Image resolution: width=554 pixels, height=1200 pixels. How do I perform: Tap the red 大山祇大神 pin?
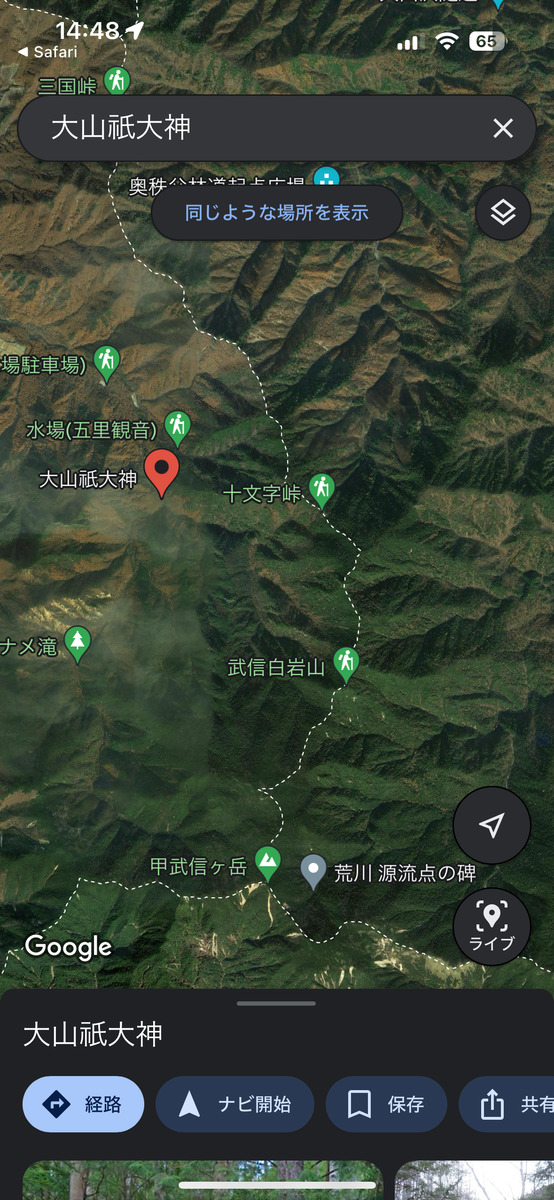162,473
